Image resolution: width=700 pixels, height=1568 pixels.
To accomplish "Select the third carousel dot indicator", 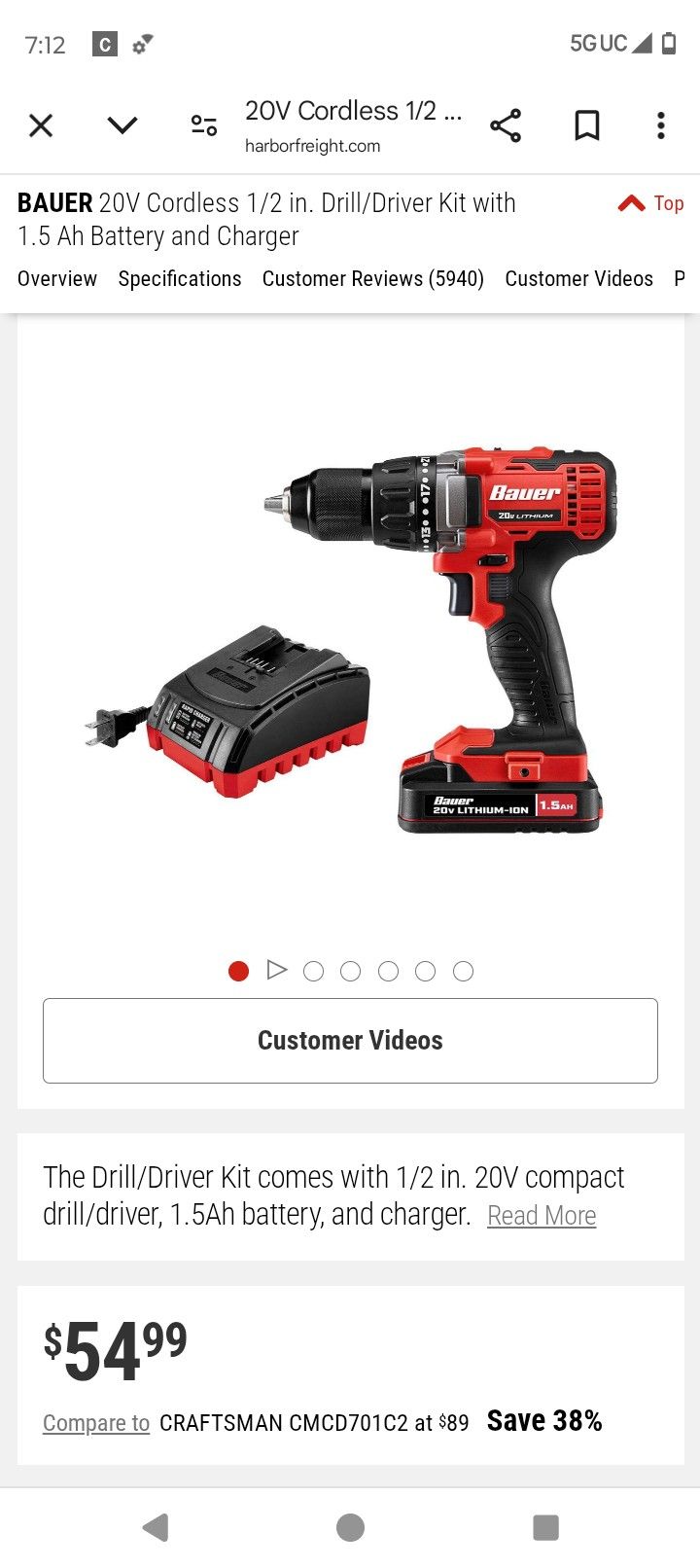I will point(351,970).
